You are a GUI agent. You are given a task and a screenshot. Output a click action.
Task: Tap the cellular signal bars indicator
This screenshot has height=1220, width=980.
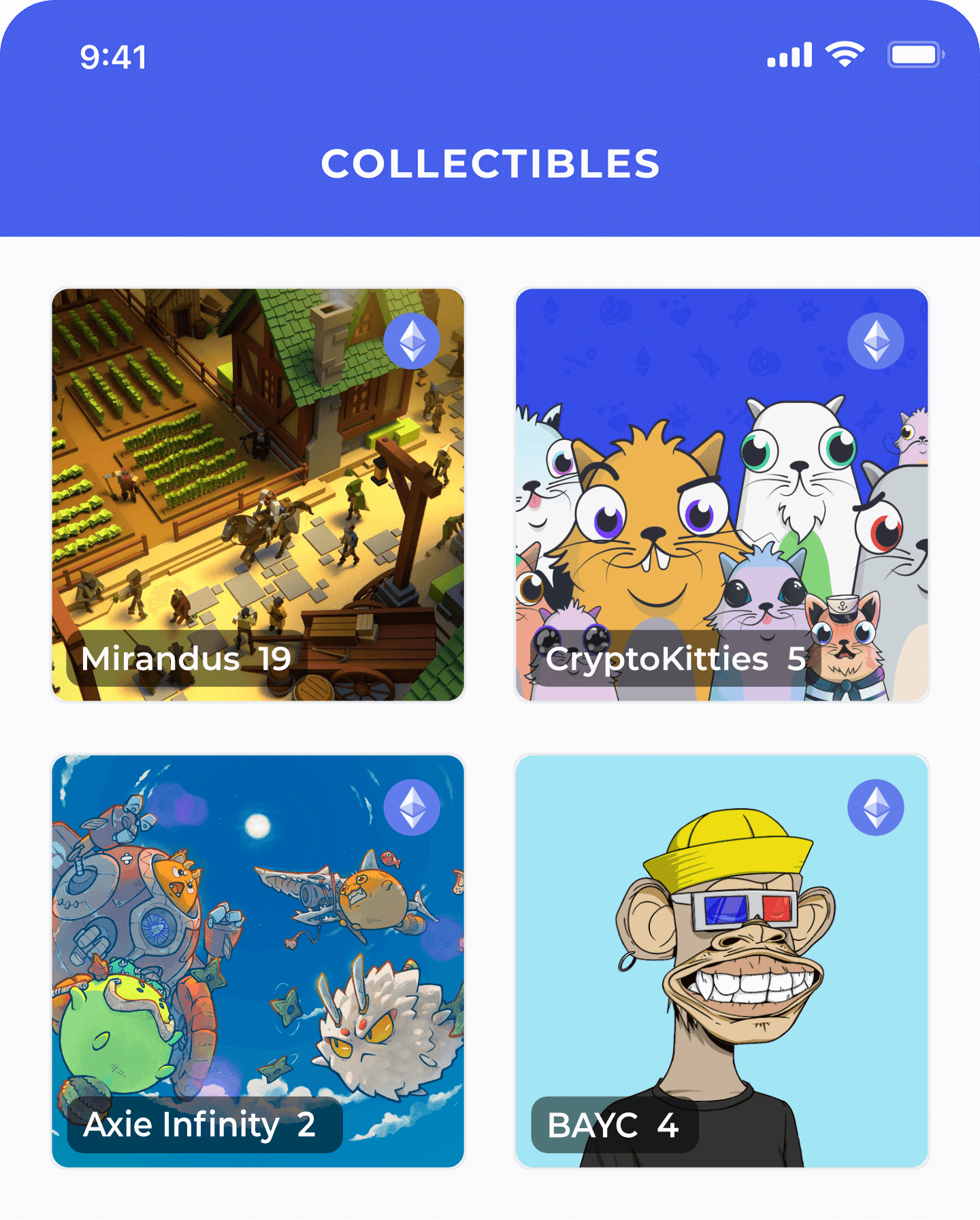tap(791, 54)
